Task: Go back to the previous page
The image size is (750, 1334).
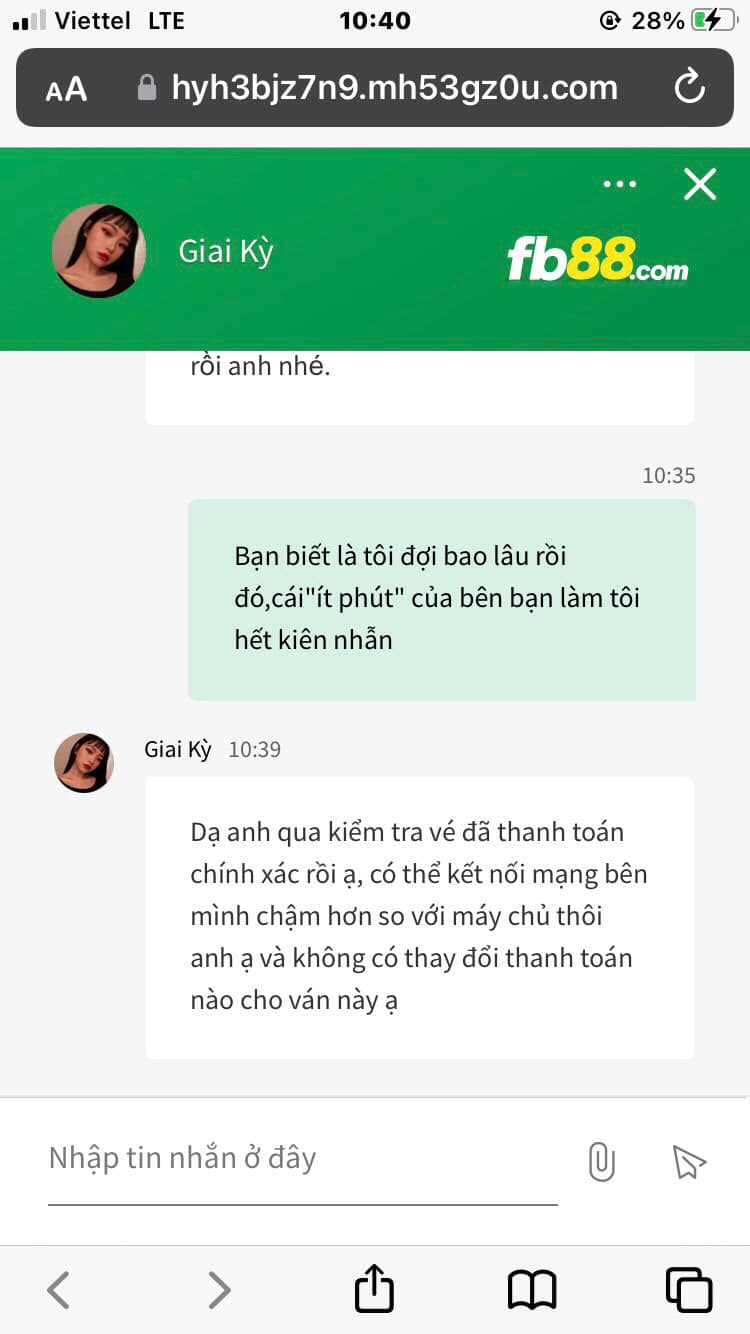Action: coord(59,1290)
